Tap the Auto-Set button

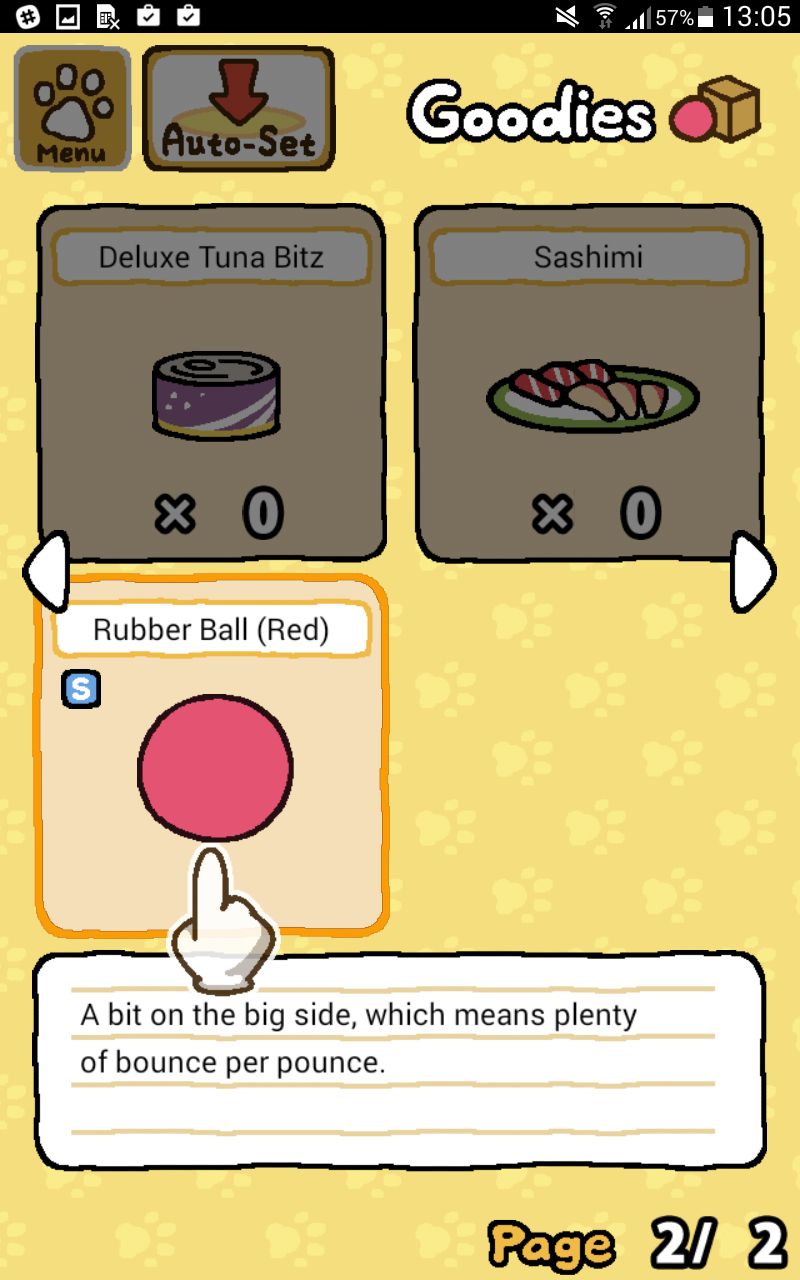tap(239, 108)
